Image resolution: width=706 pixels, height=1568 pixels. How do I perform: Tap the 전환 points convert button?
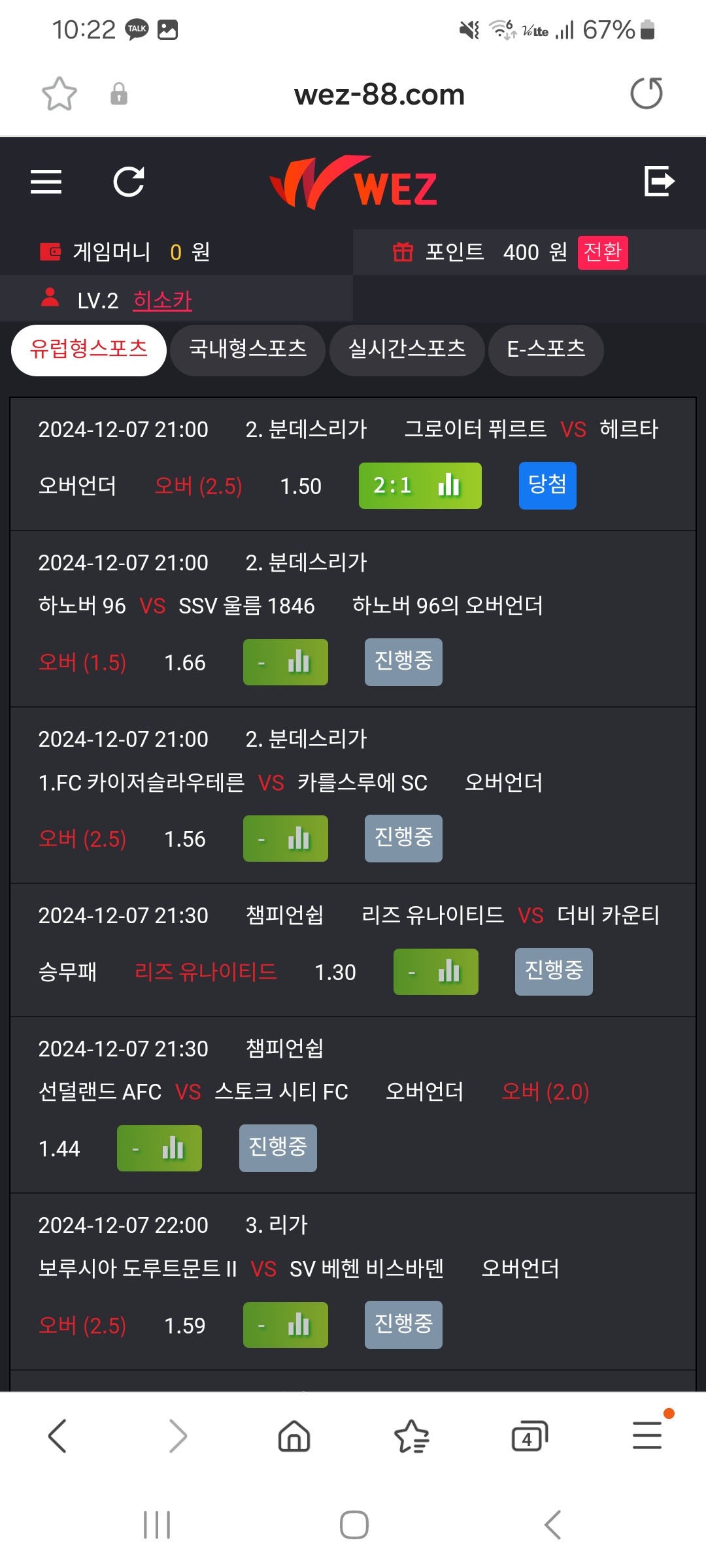pyautogui.click(x=603, y=252)
